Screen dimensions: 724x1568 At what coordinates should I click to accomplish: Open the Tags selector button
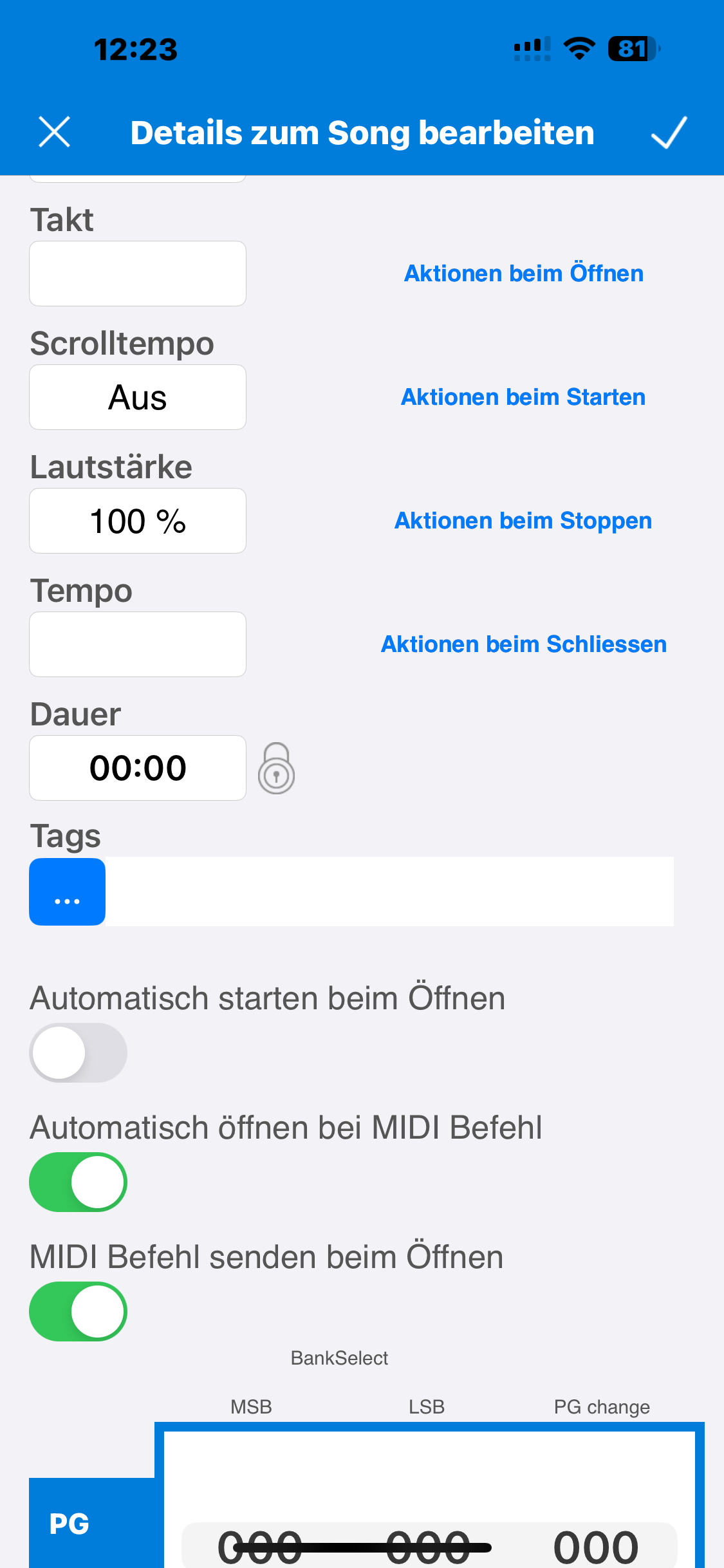click(x=67, y=891)
